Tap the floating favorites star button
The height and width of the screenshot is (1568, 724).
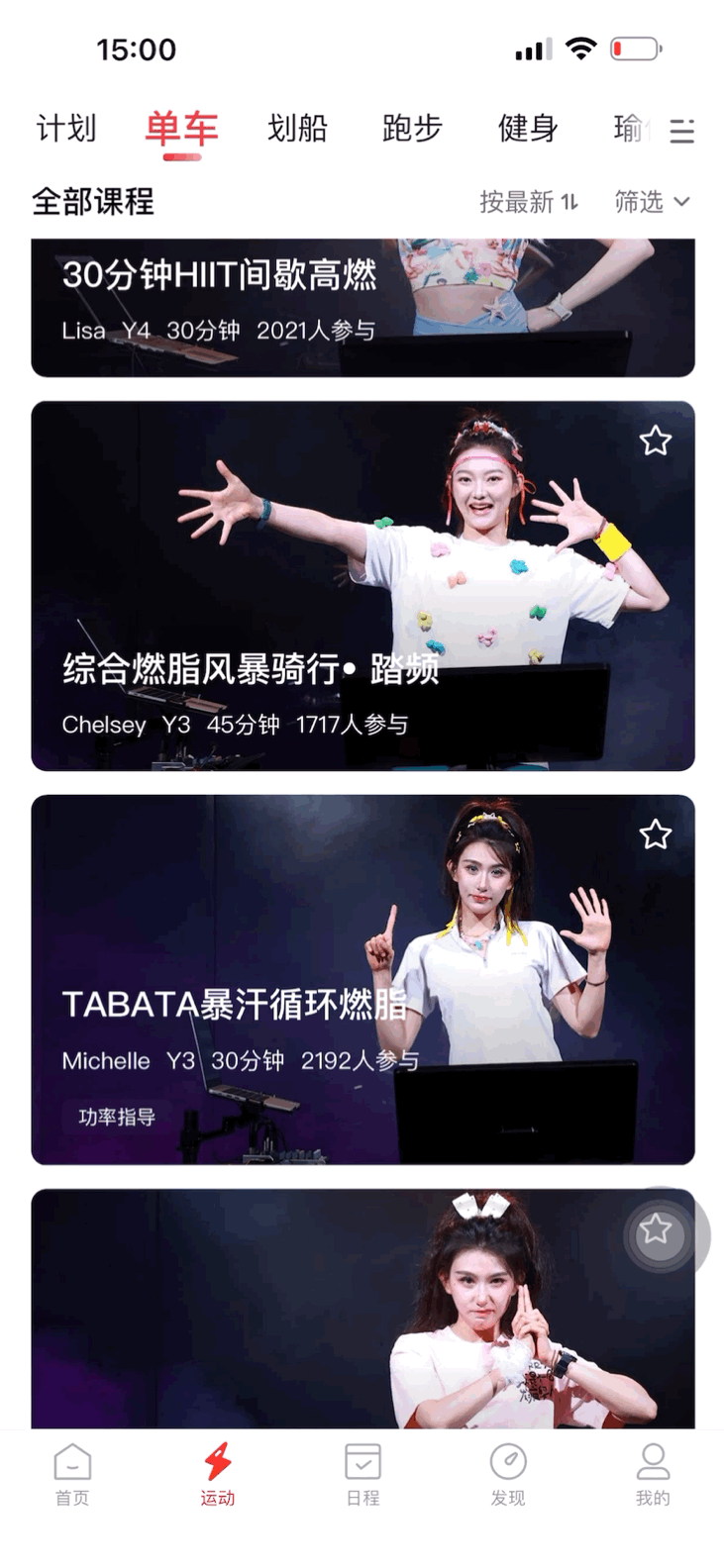656,1231
